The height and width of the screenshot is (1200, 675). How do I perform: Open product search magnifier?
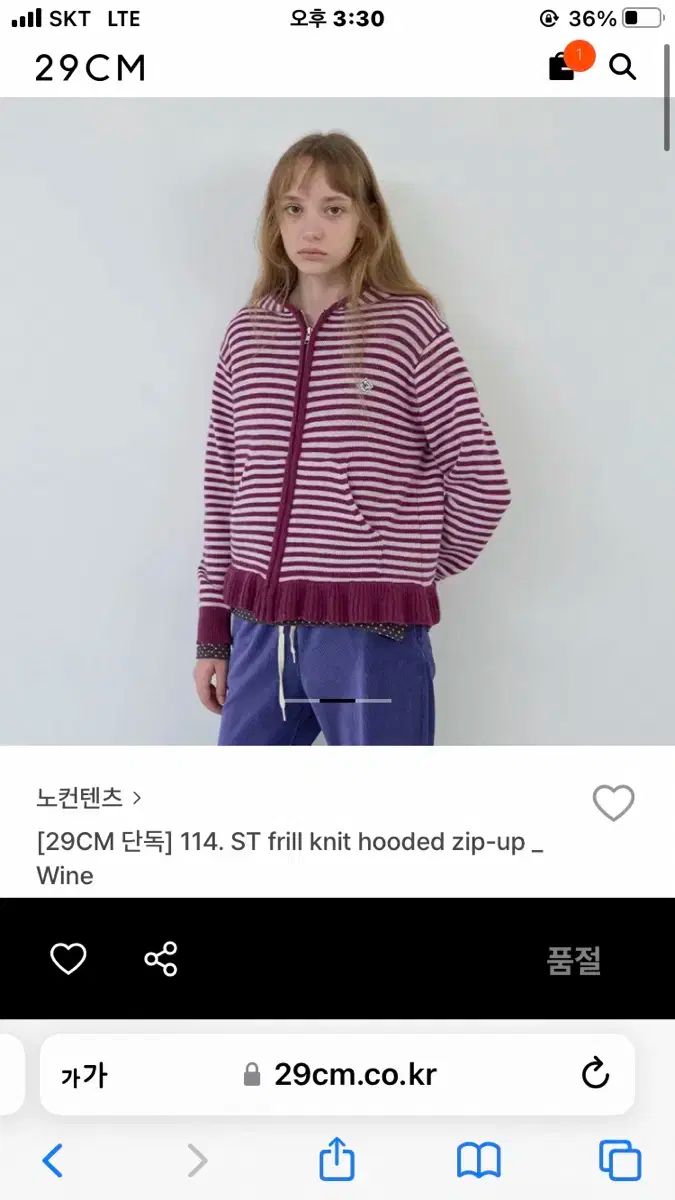[x=623, y=67]
